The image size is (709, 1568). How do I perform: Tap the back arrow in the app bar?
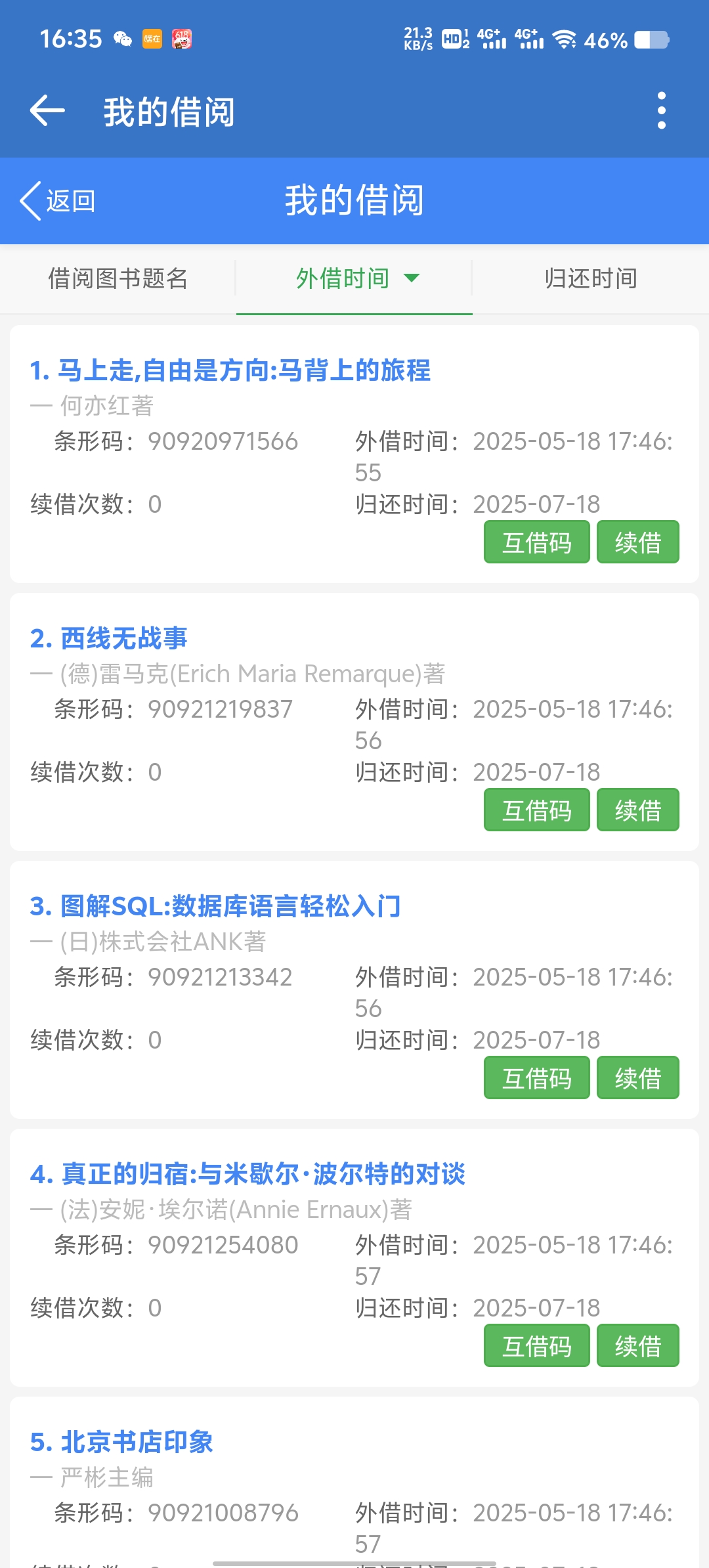47,110
